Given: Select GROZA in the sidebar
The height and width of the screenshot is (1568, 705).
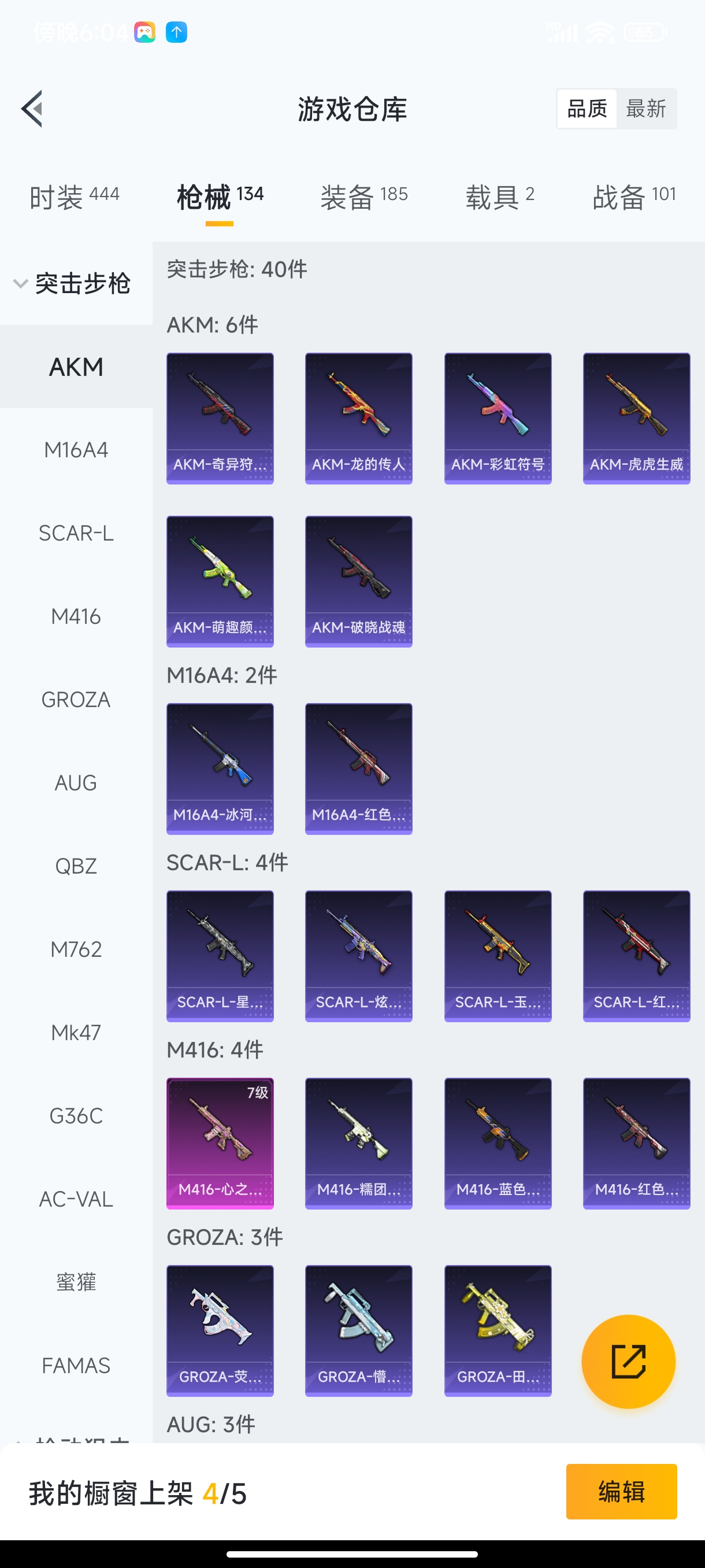Looking at the screenshot, I should coord(76,700).
